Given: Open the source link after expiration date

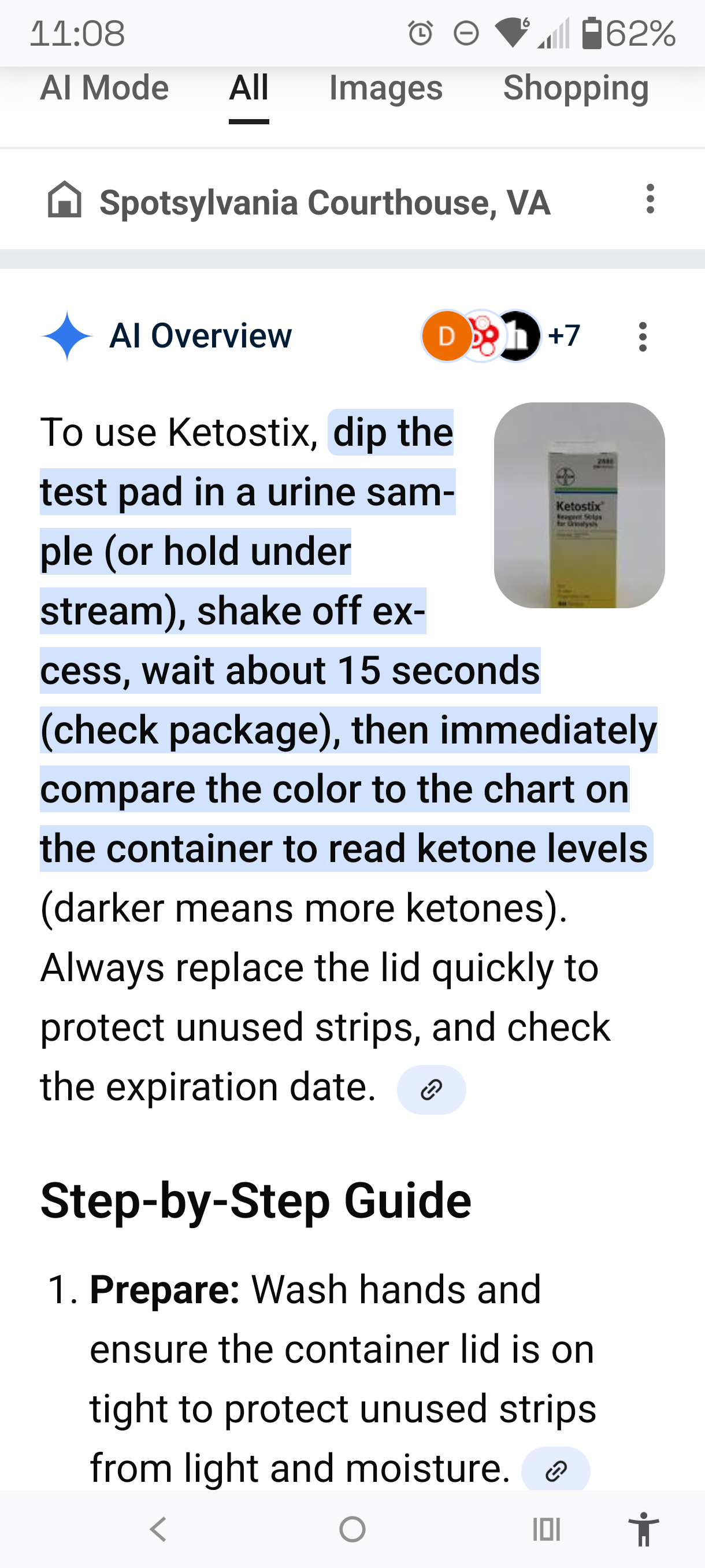Looking at the screenshot, I should coord(431,1089).
